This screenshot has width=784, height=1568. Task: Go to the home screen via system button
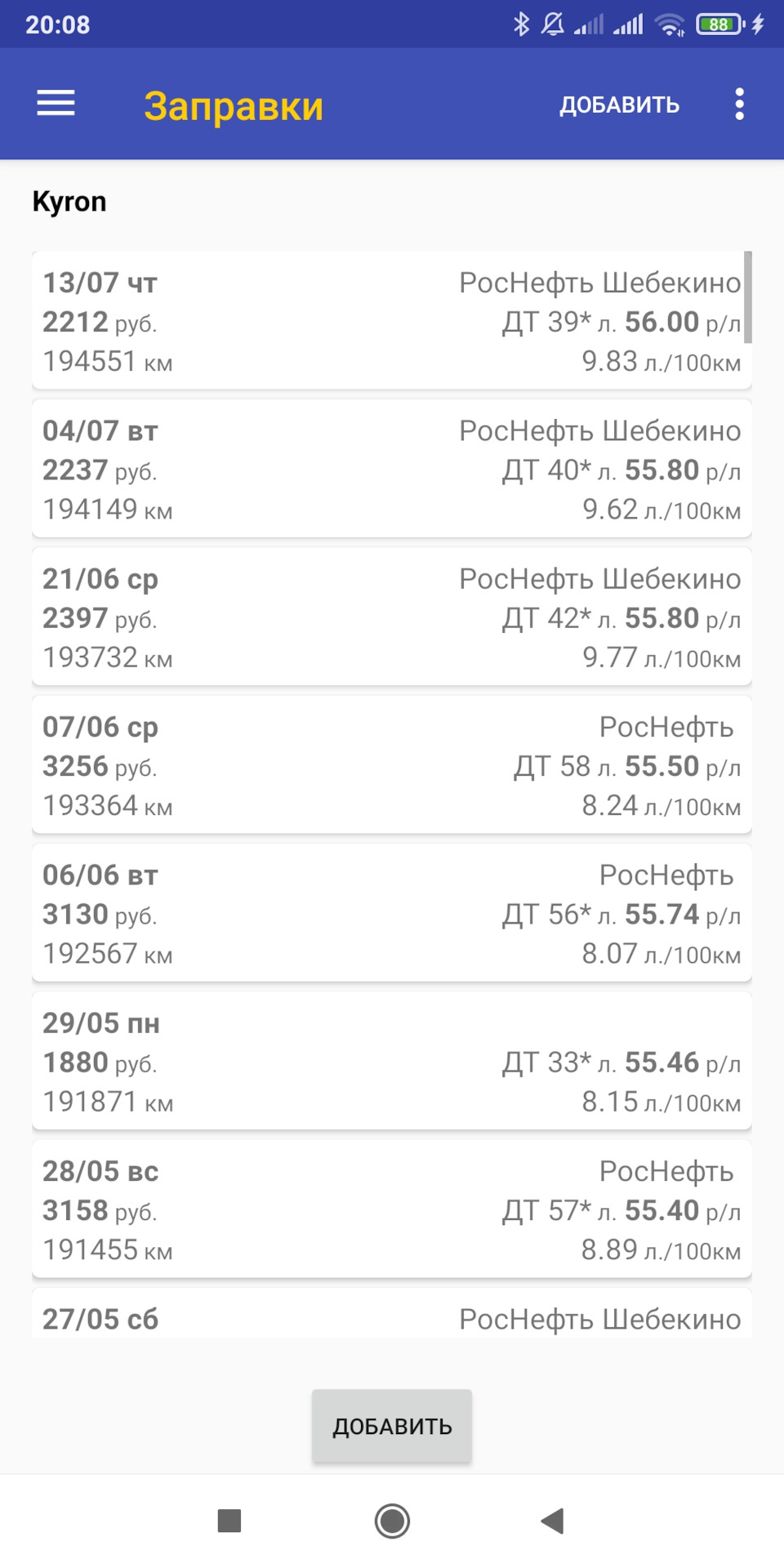[392, 1521]
